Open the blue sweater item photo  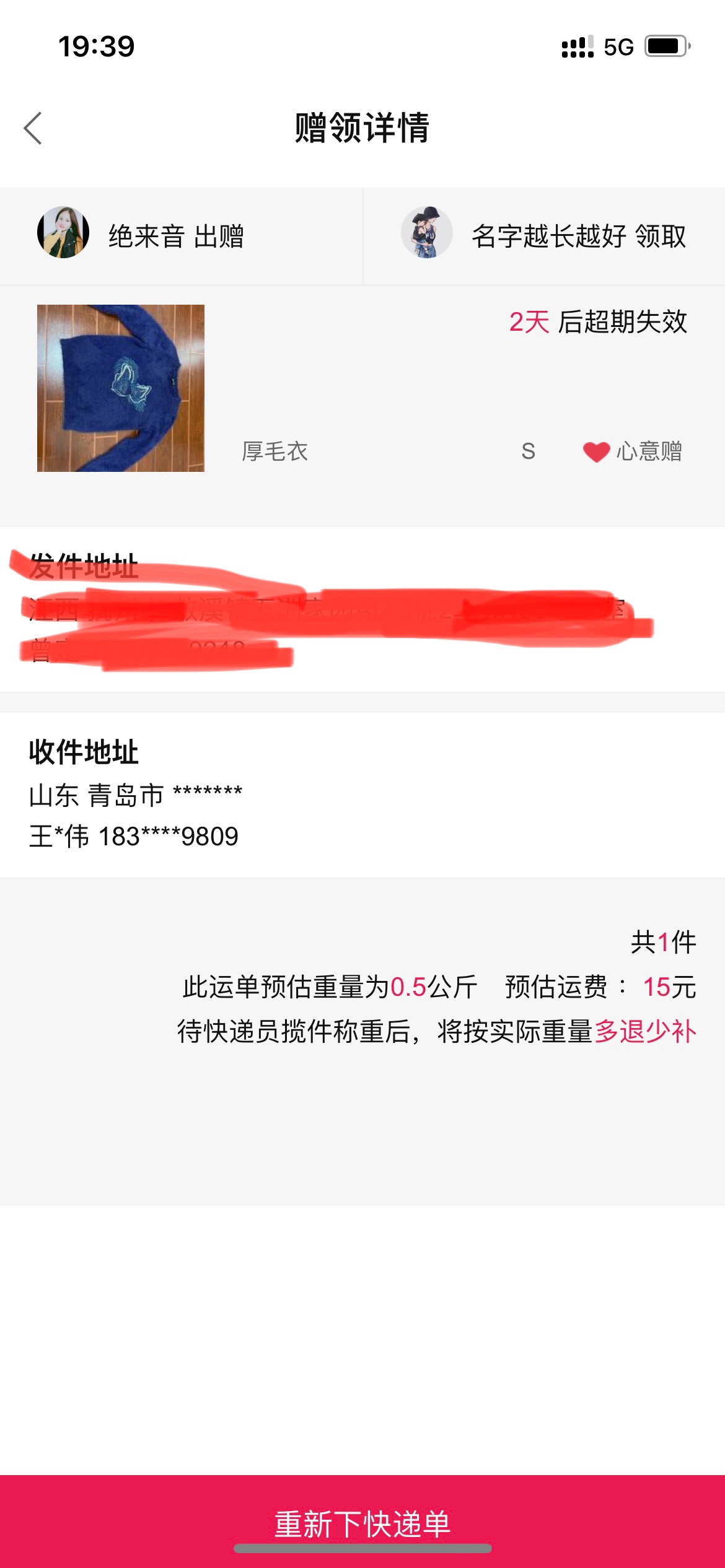(x=121, y=388)
